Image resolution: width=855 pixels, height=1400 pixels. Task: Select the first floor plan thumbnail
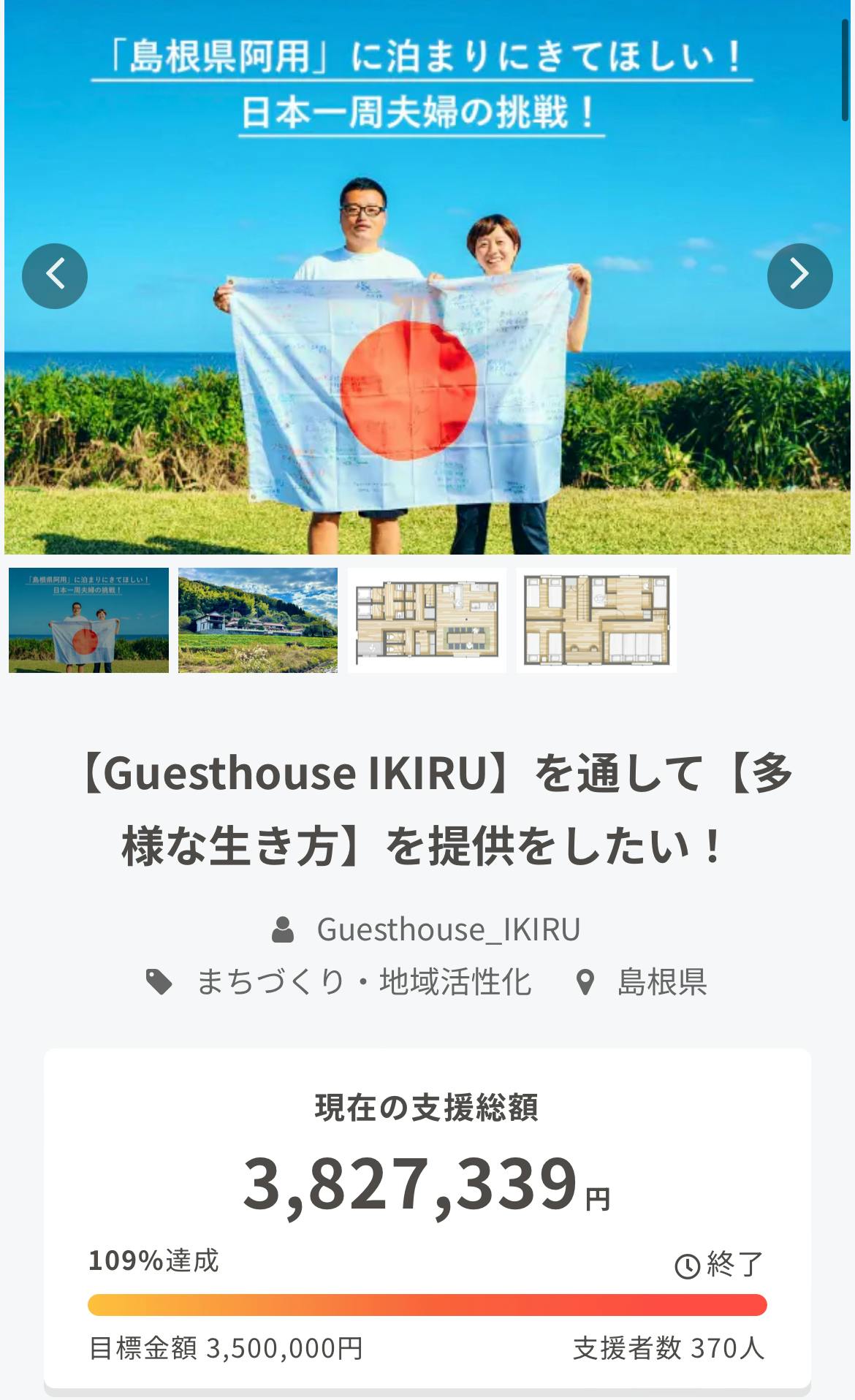pos(427,620)
